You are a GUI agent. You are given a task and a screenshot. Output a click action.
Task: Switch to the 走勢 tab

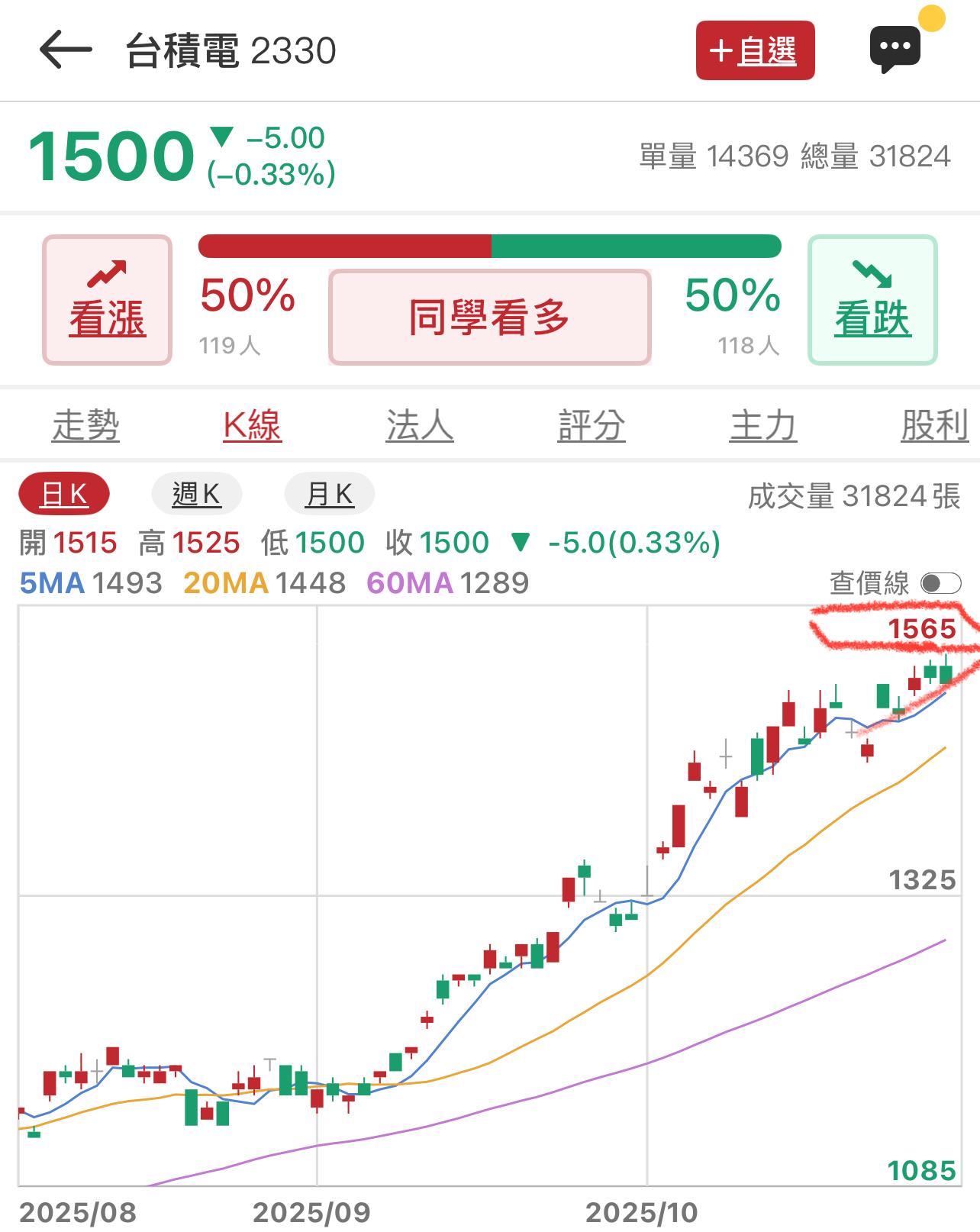tap(85, 425)
